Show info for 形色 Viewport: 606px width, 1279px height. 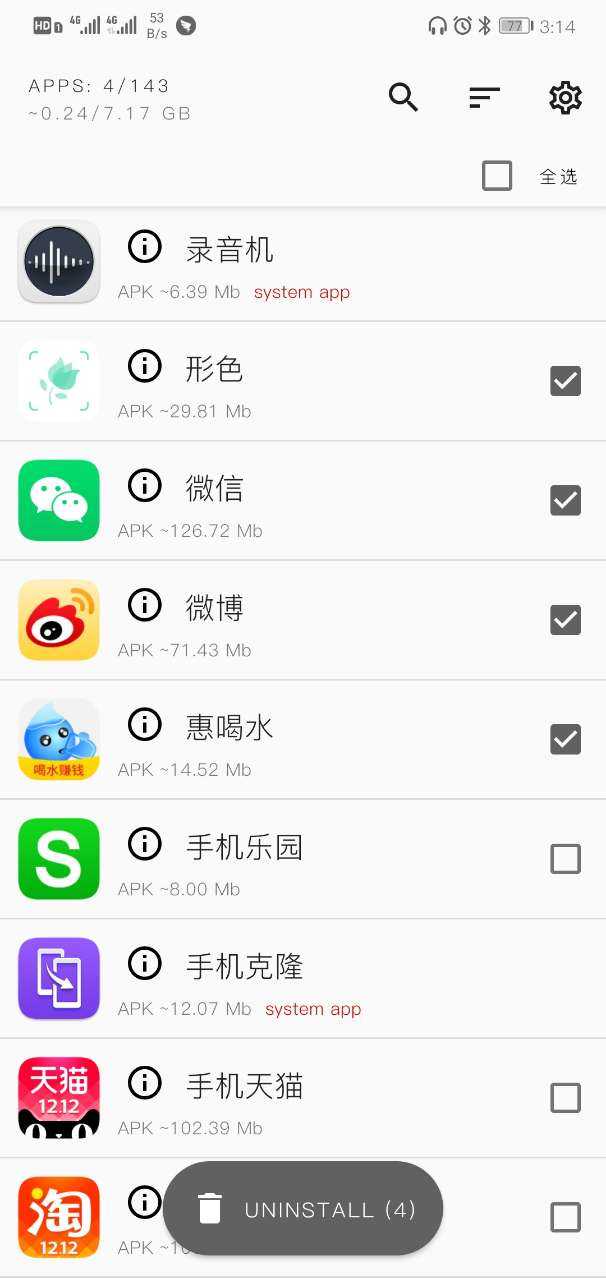coord(145,366)
